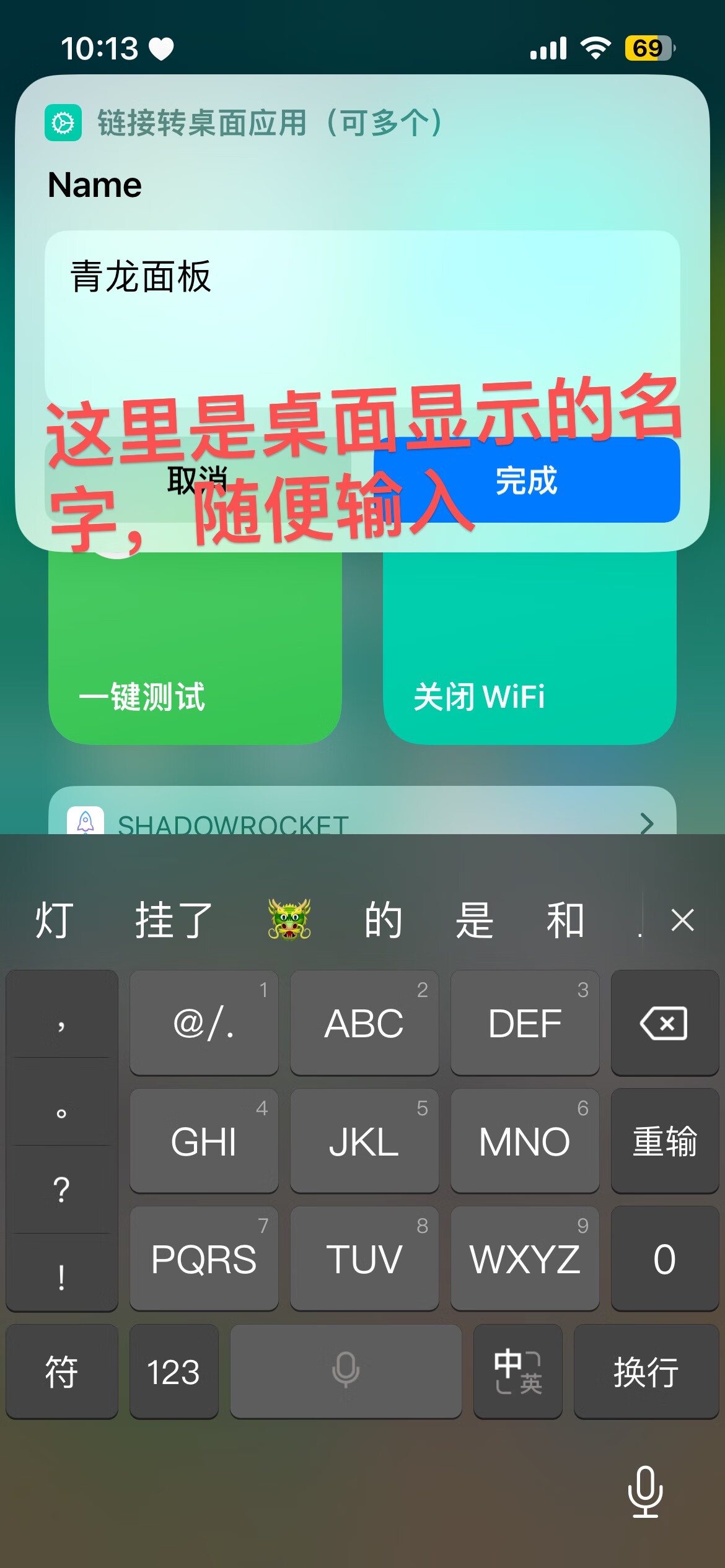
Task: Start dictation with the microphone icon
Action: (x=645, y=1491)
